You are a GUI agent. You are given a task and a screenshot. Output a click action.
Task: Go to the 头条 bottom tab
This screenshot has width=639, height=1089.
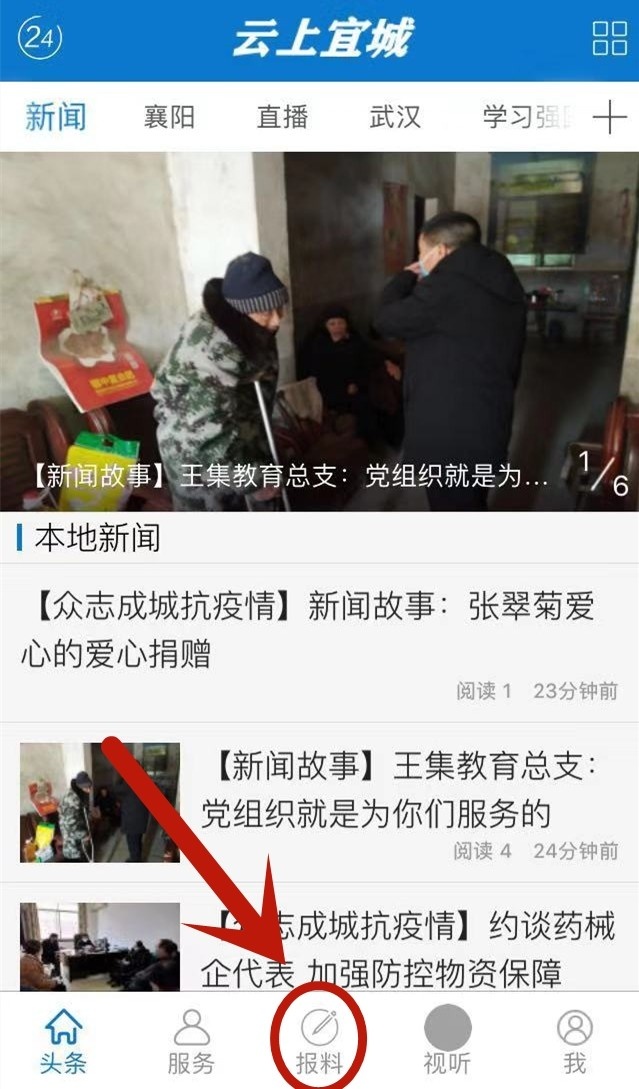coord(63,1040)
